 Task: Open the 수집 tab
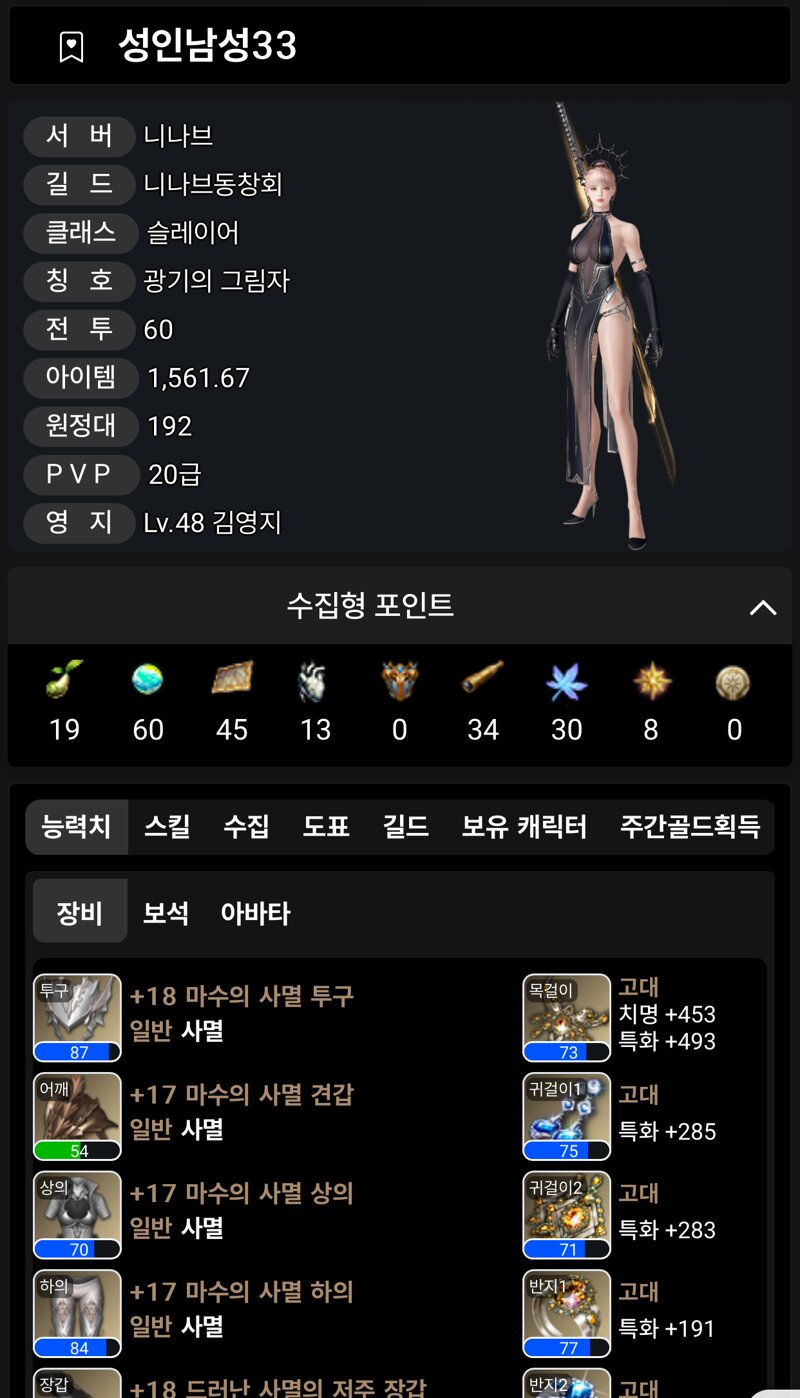point(246,827)
